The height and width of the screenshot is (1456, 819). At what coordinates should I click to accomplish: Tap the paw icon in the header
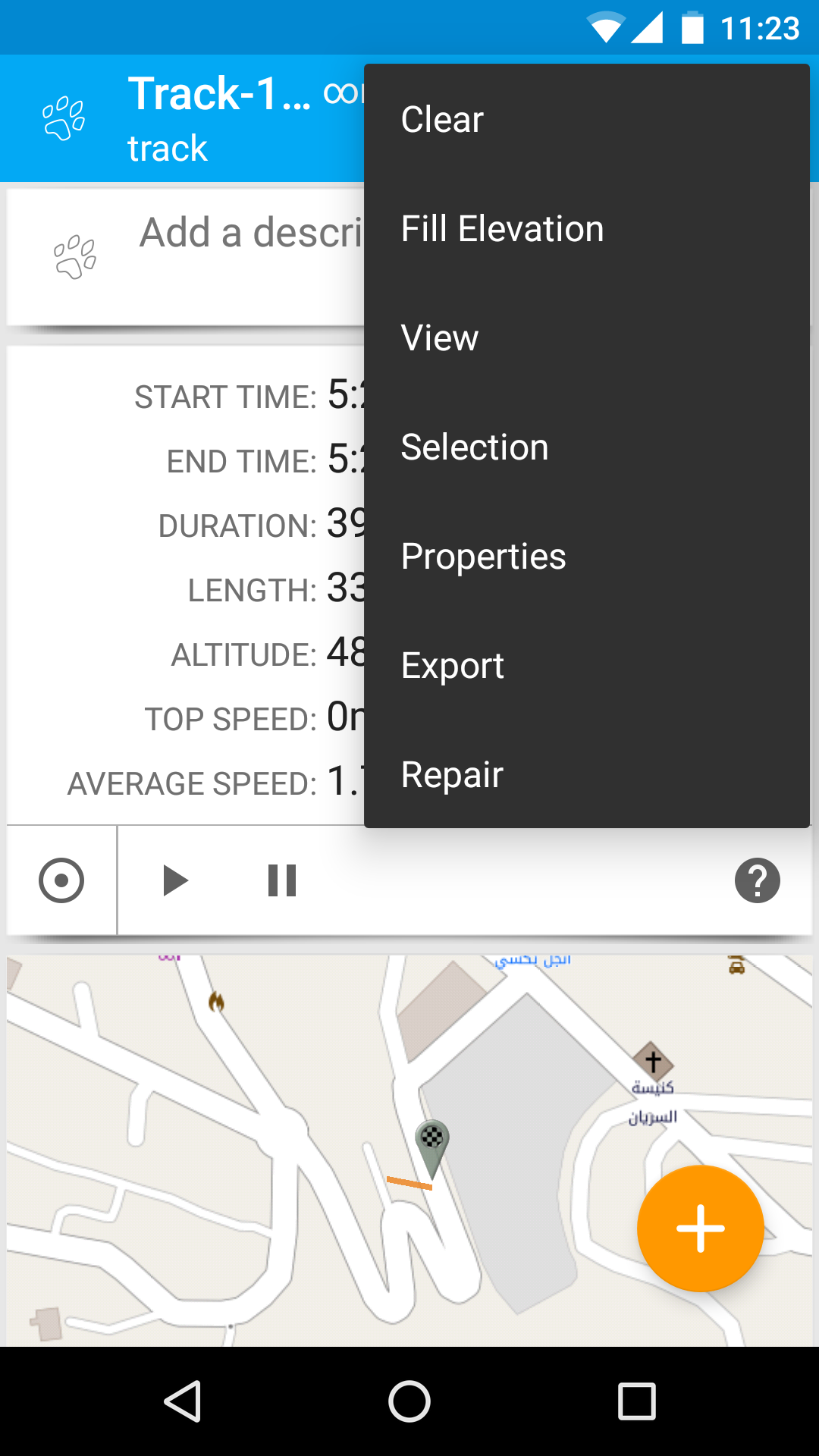64,118
